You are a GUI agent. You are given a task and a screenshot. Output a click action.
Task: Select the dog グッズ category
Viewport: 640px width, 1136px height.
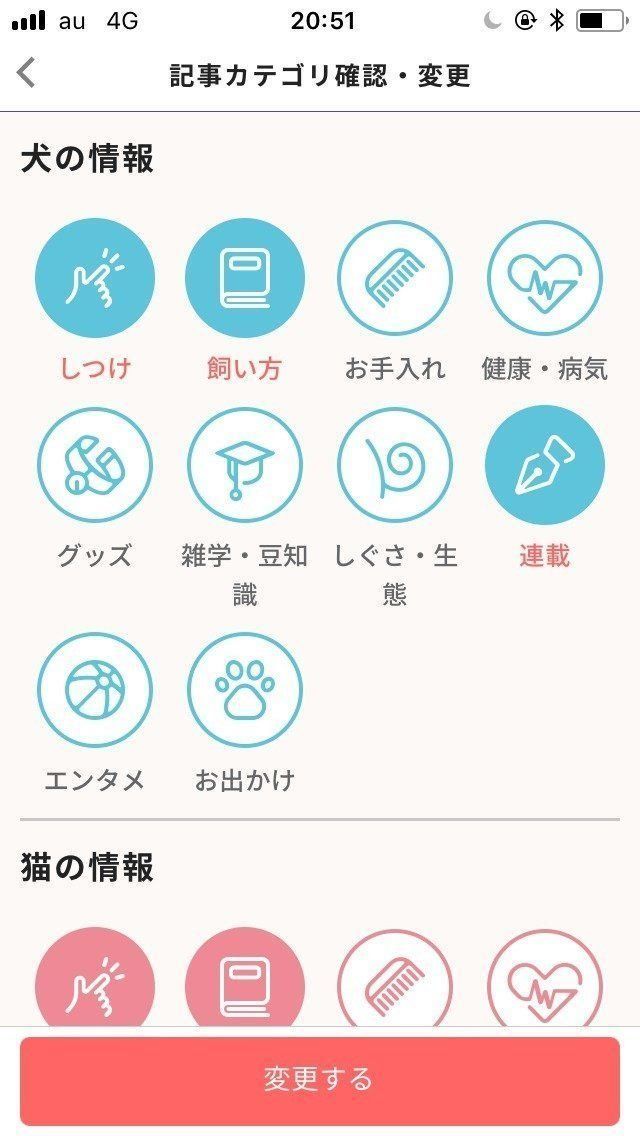click(x=95, y=465)
